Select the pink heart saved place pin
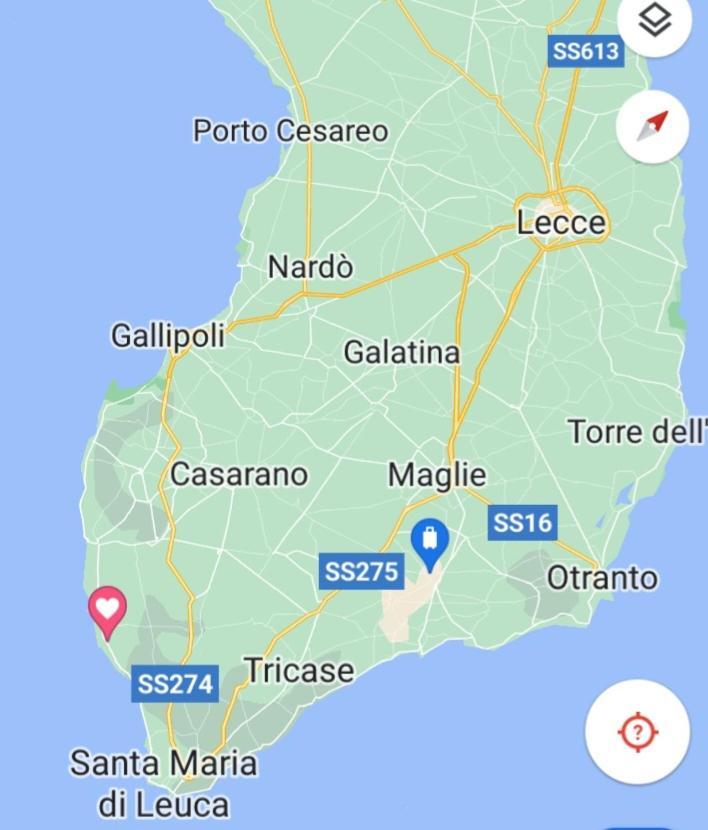 coord(107,609)
